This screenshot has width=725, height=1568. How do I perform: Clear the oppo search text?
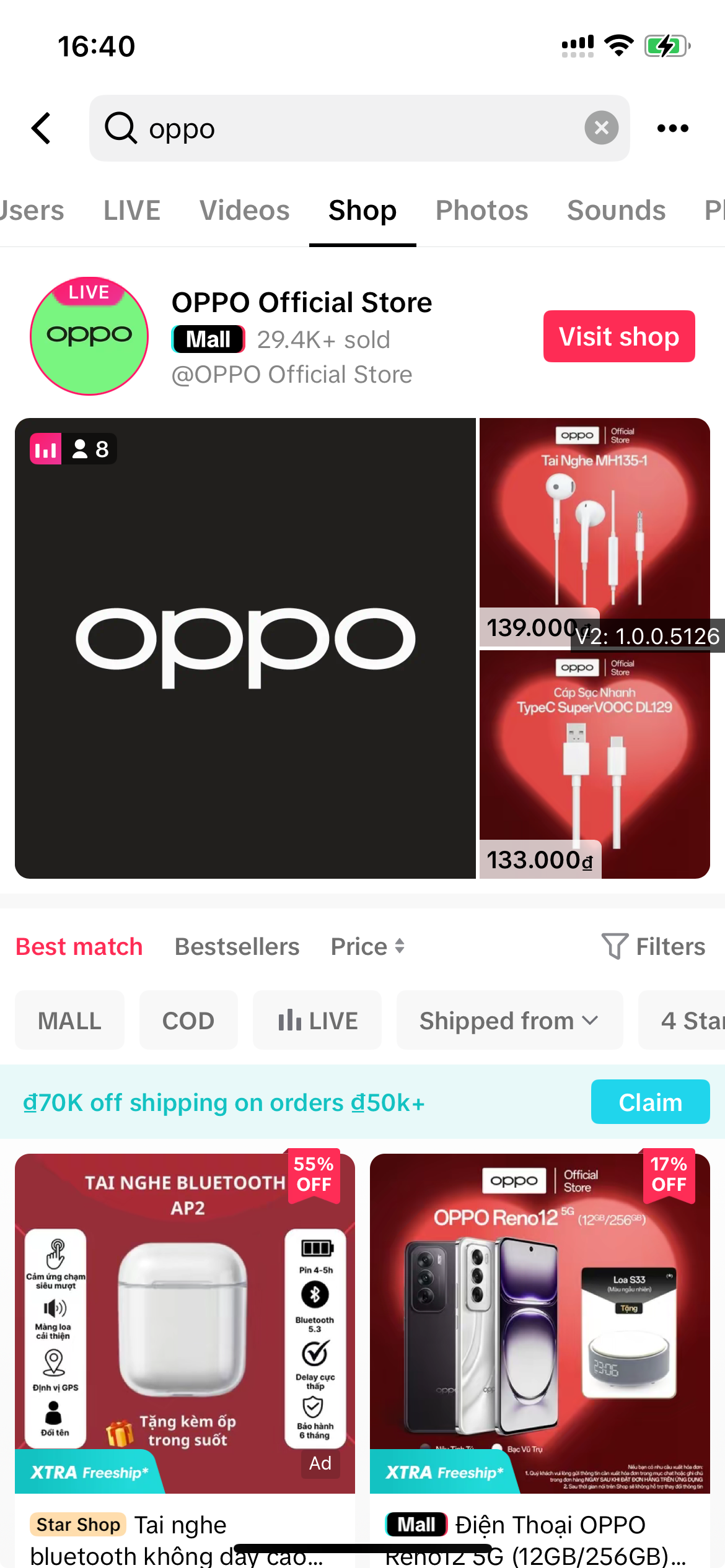(x=601, y=128)
